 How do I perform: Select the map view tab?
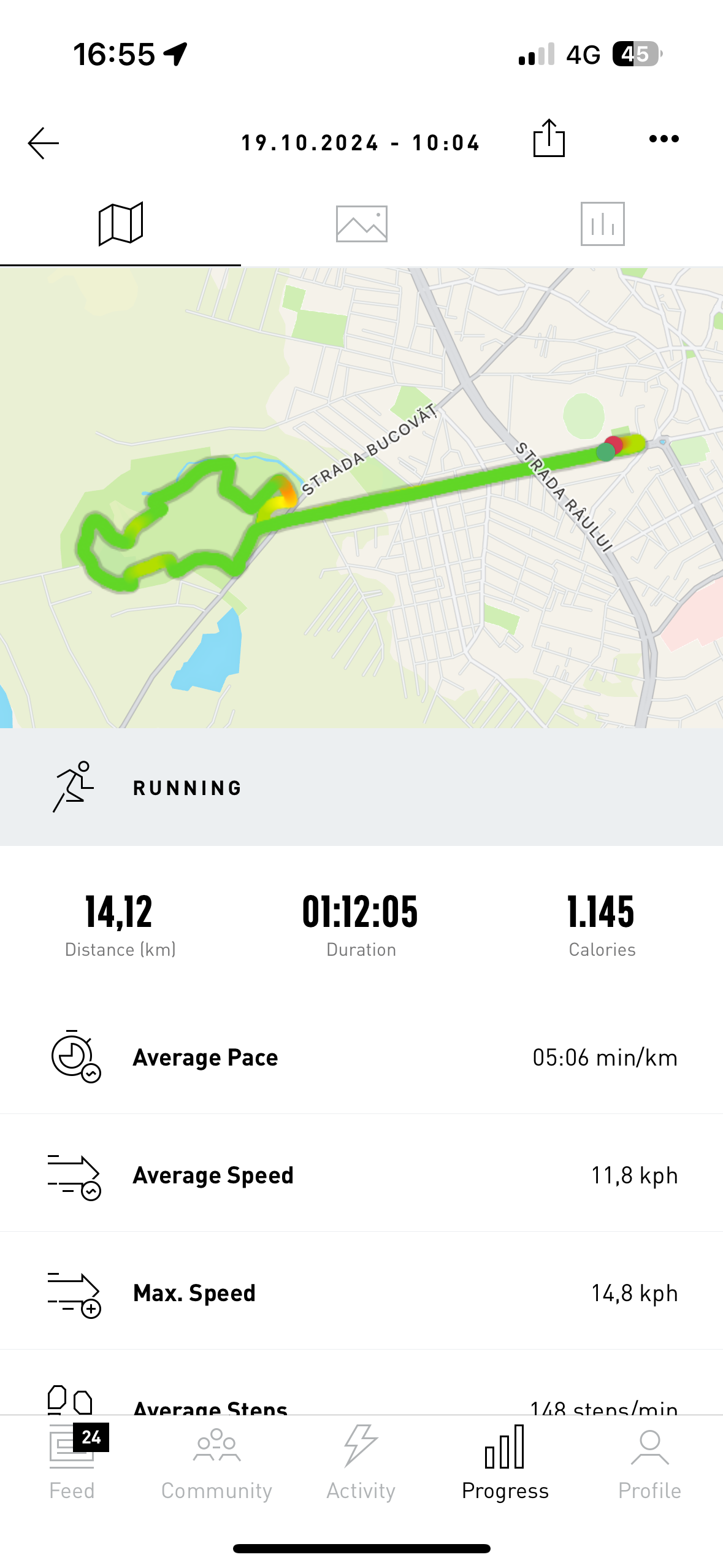click(x=120, y=224)
